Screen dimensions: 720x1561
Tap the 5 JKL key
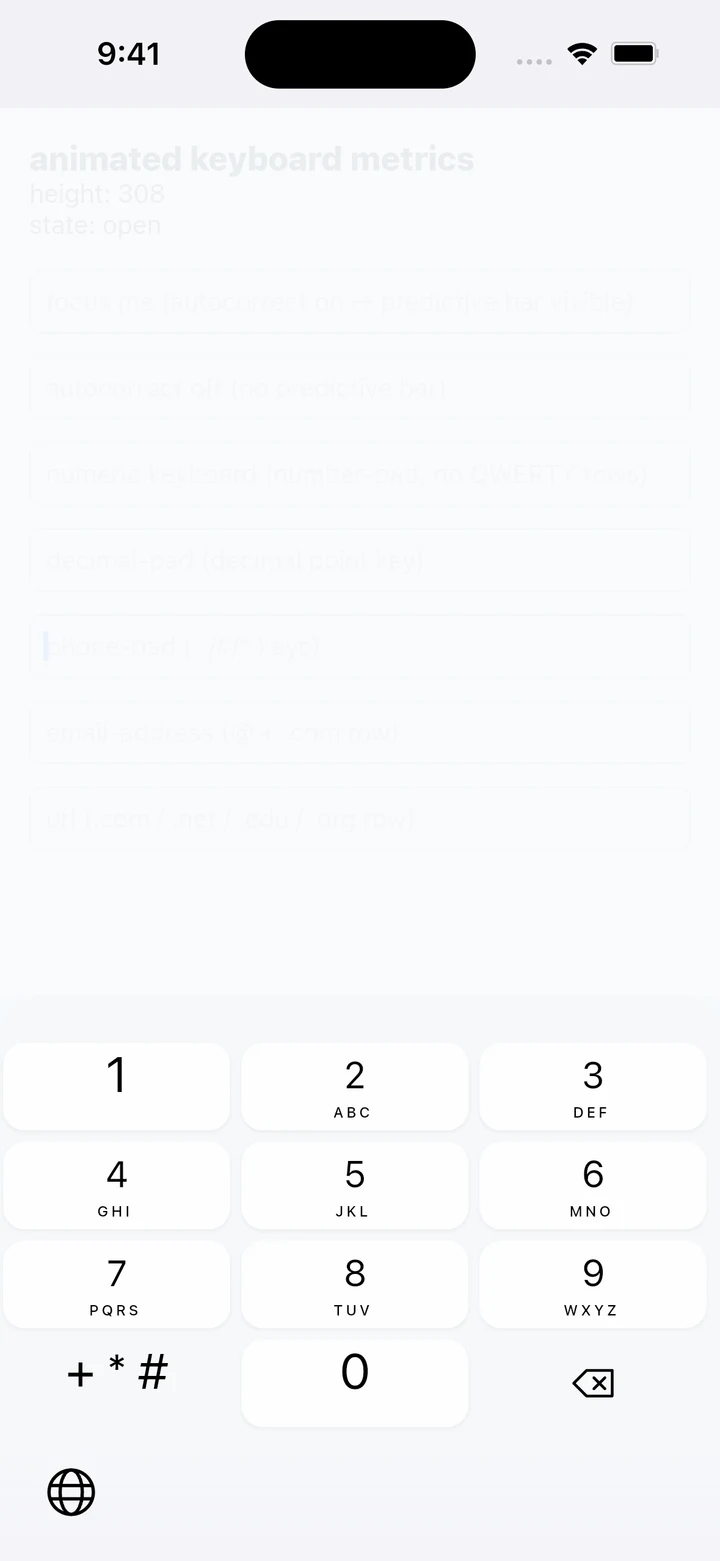tap(355, 1185)
